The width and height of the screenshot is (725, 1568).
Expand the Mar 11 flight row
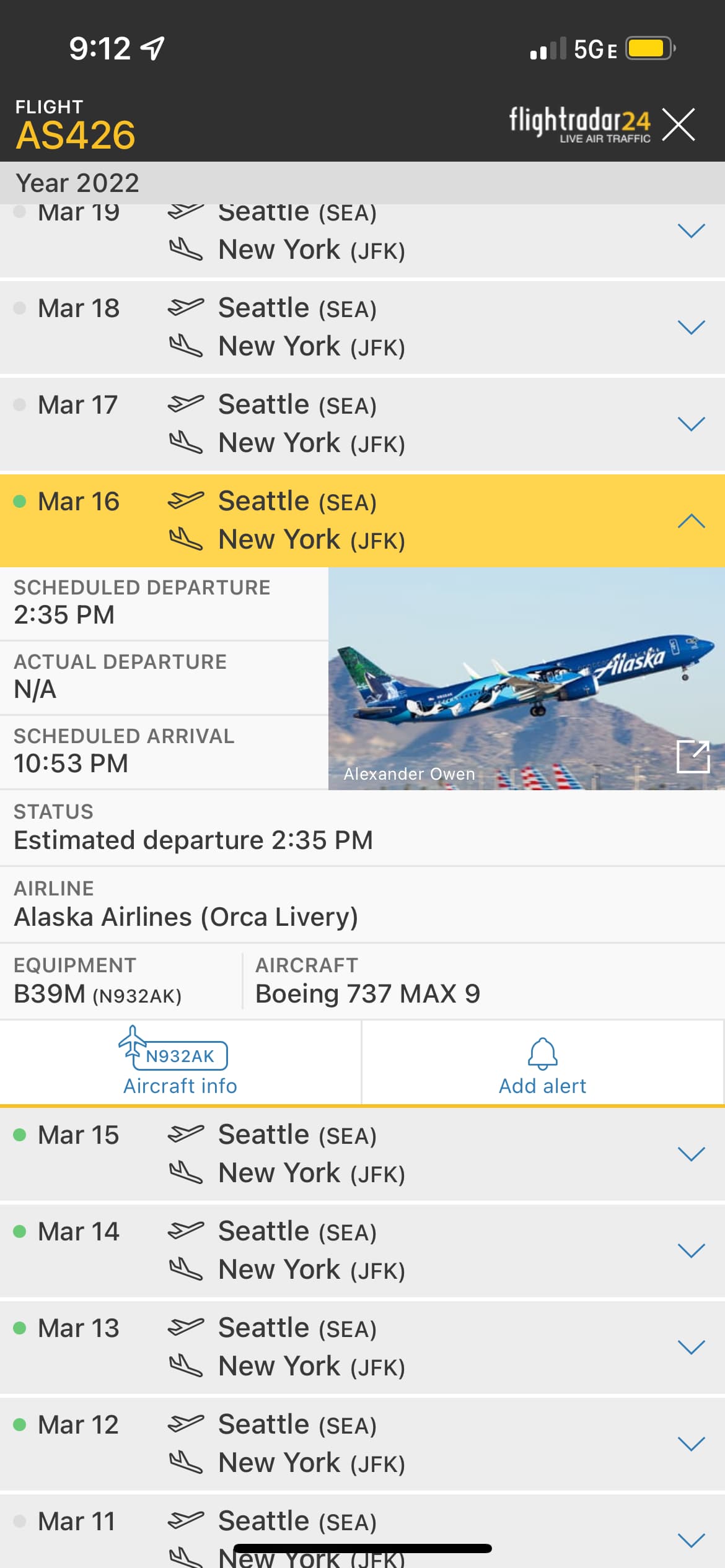coord(691,1540)
